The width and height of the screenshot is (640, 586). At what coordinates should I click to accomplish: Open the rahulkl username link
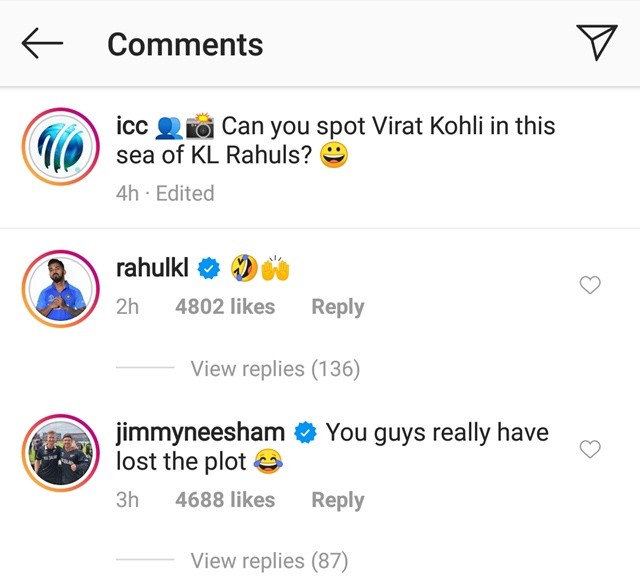(153, 267)
